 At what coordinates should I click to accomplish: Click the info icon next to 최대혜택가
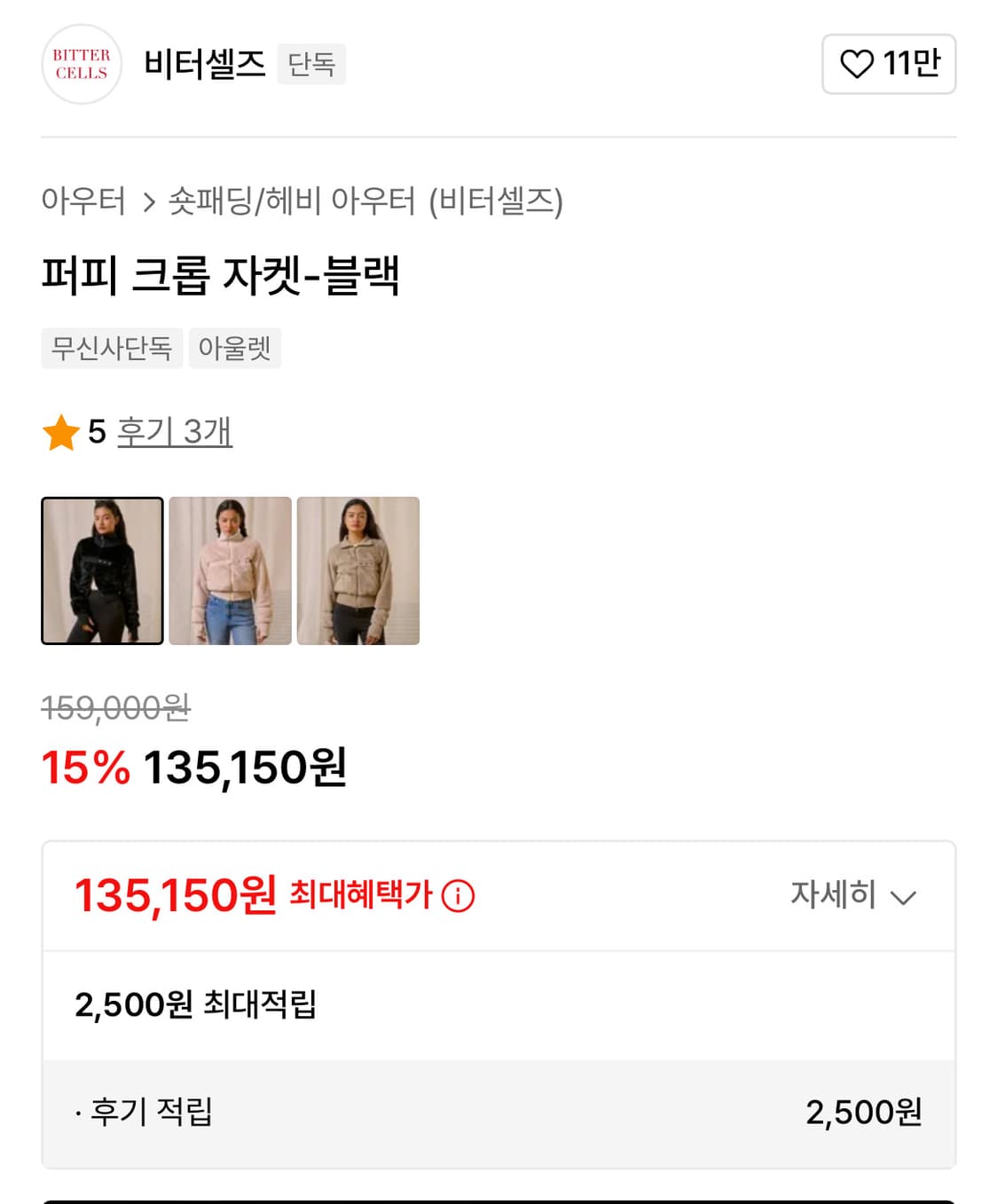click(x=458, y=896)
